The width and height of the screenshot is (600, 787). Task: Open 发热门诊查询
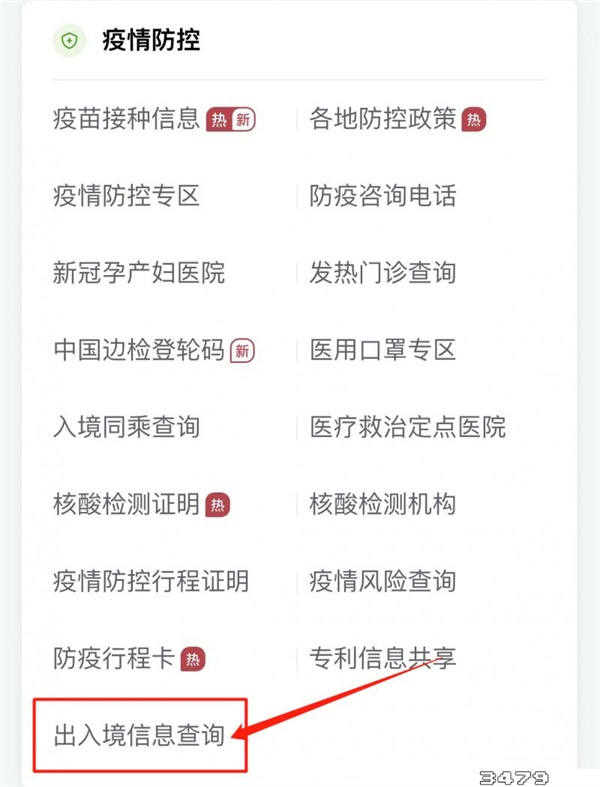pos(383,272)
